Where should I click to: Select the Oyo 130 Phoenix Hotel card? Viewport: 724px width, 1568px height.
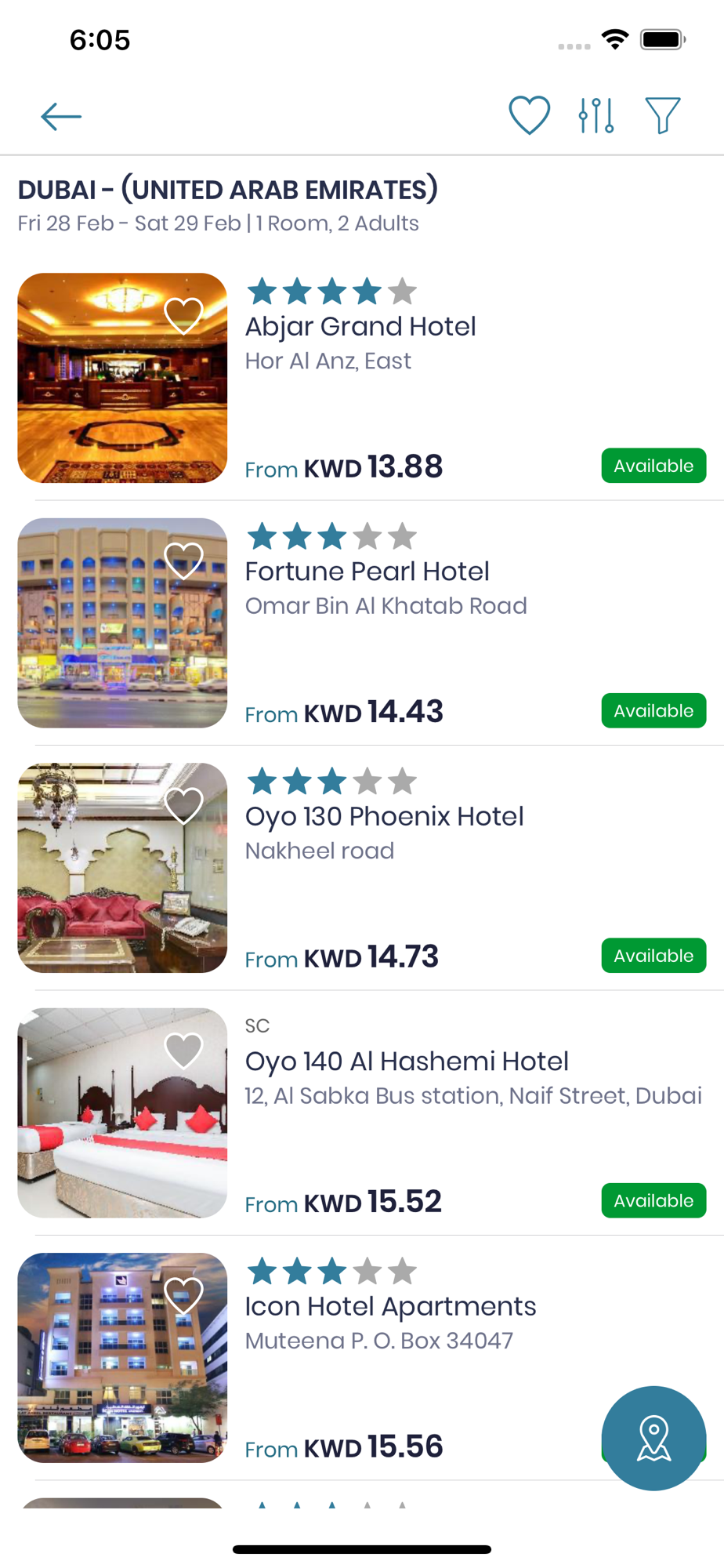(x=384, y=817)
